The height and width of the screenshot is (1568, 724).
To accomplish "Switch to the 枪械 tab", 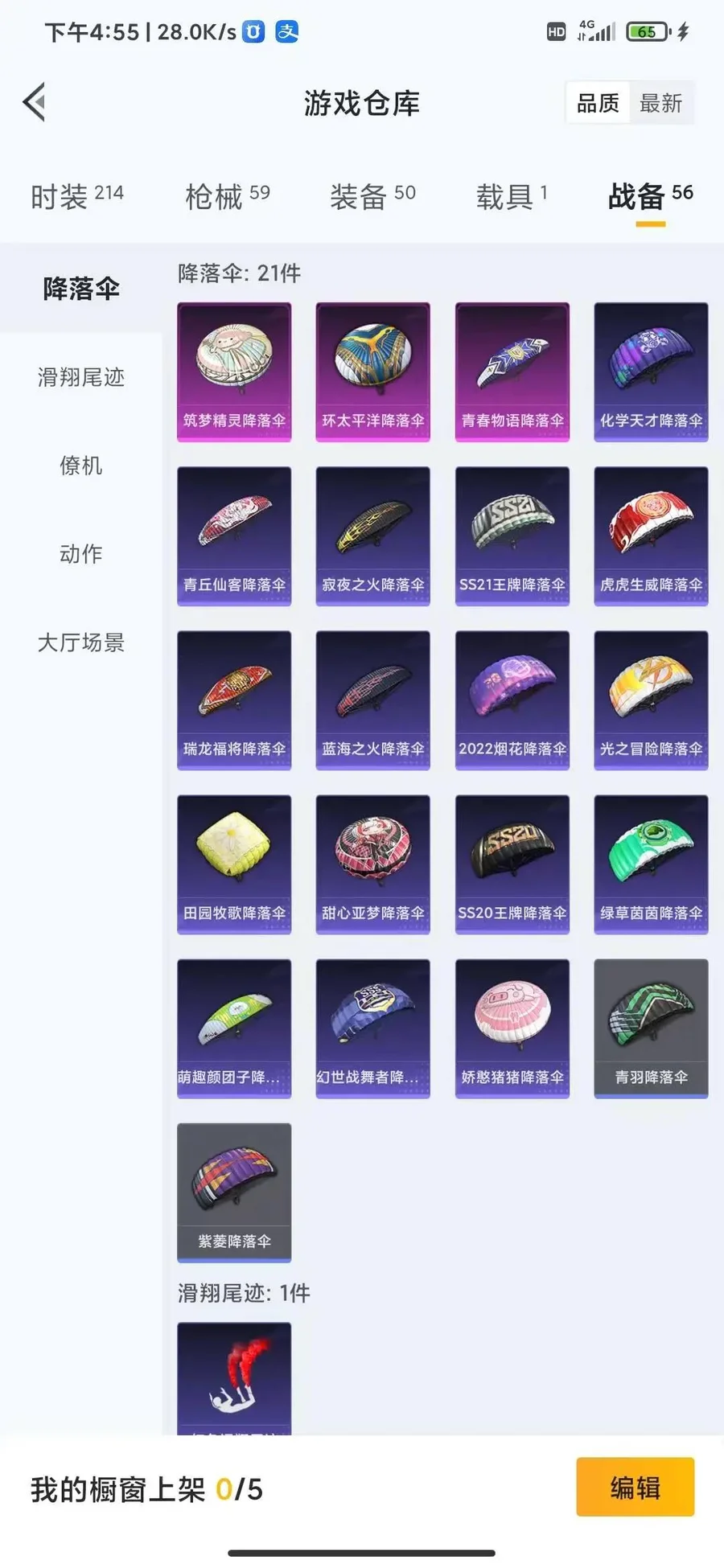I will pos(227,195).
